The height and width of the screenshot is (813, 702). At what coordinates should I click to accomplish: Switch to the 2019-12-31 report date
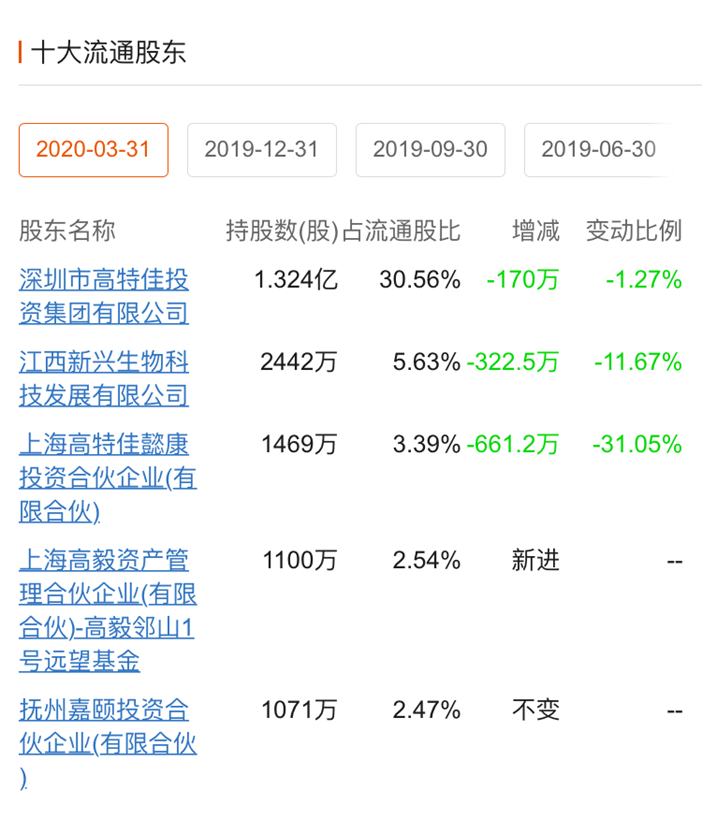click(x=261, y=150)
